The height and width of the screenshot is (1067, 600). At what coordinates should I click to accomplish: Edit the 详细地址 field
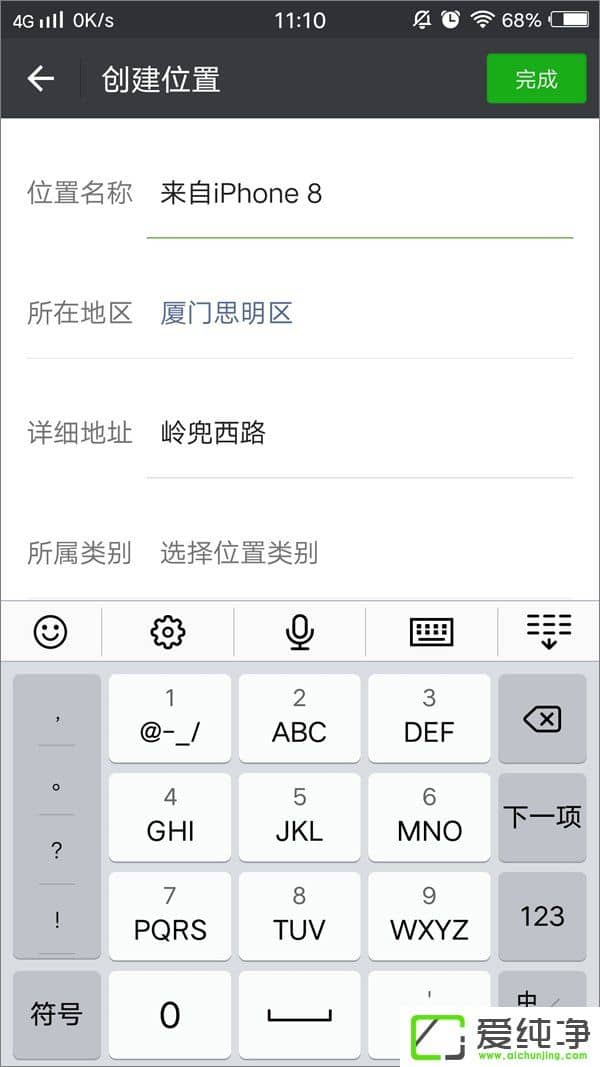click(x=360, y=433)
